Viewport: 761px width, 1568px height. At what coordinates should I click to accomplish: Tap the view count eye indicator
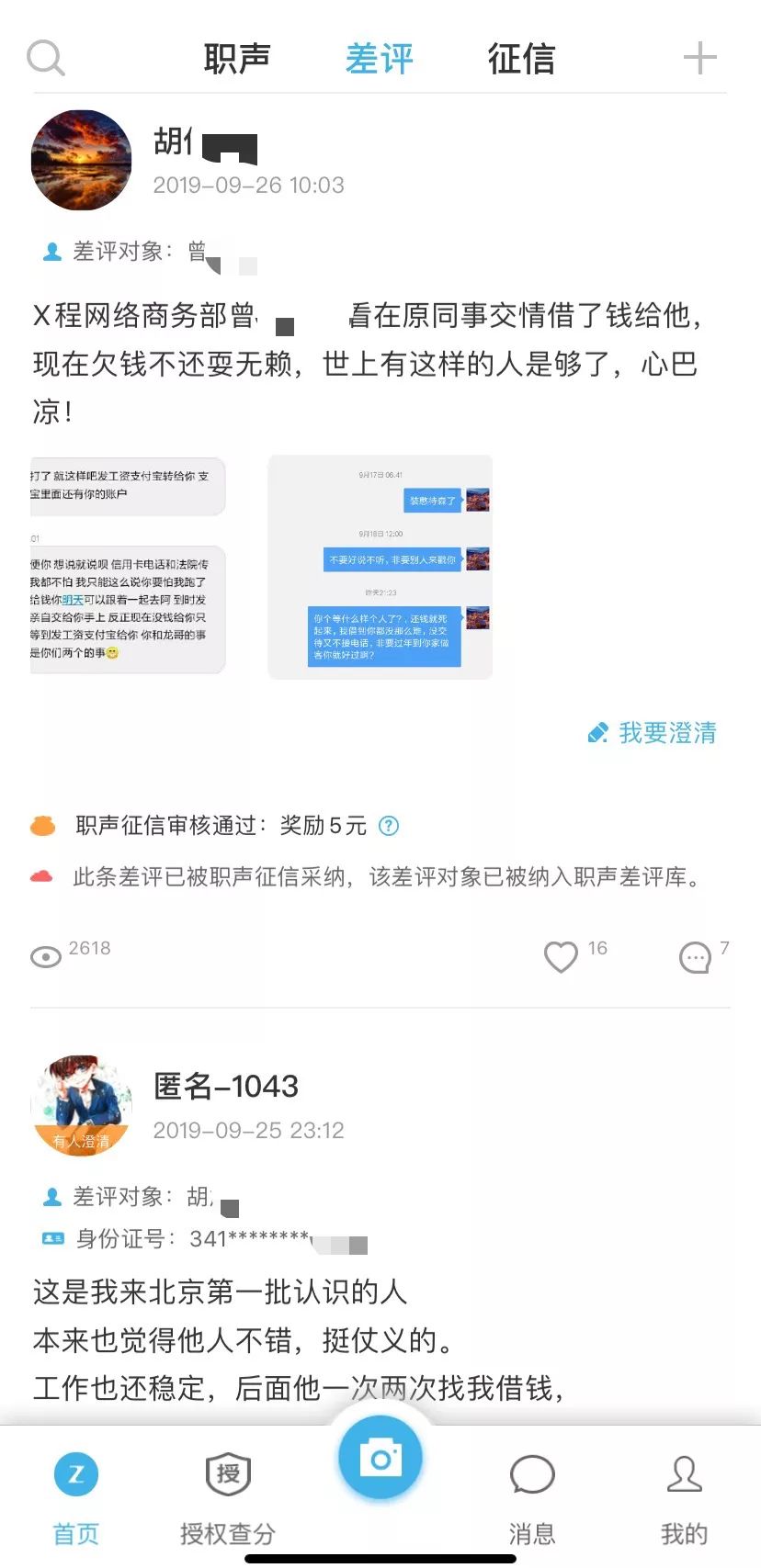coord(48,957)
